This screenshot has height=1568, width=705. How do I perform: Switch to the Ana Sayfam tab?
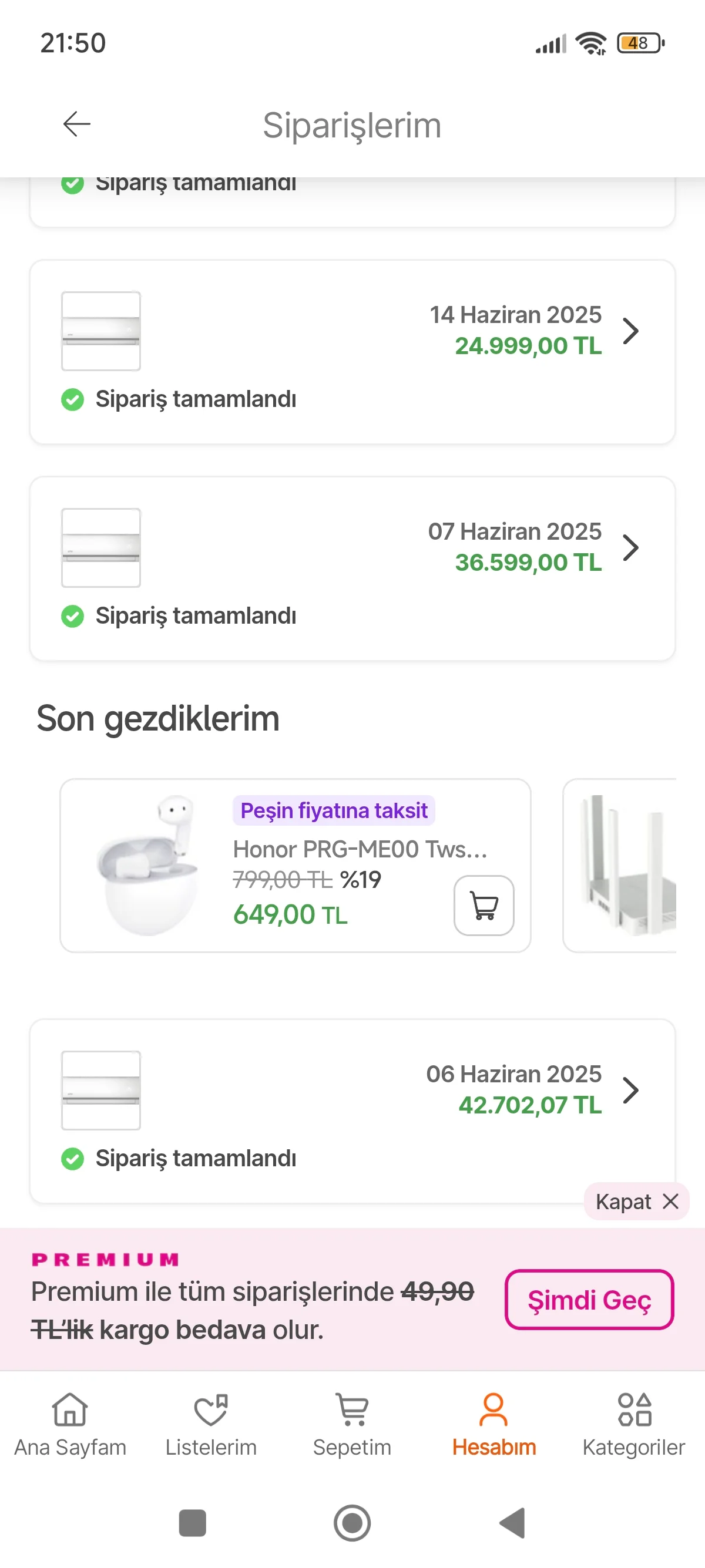pos(70,1424)
